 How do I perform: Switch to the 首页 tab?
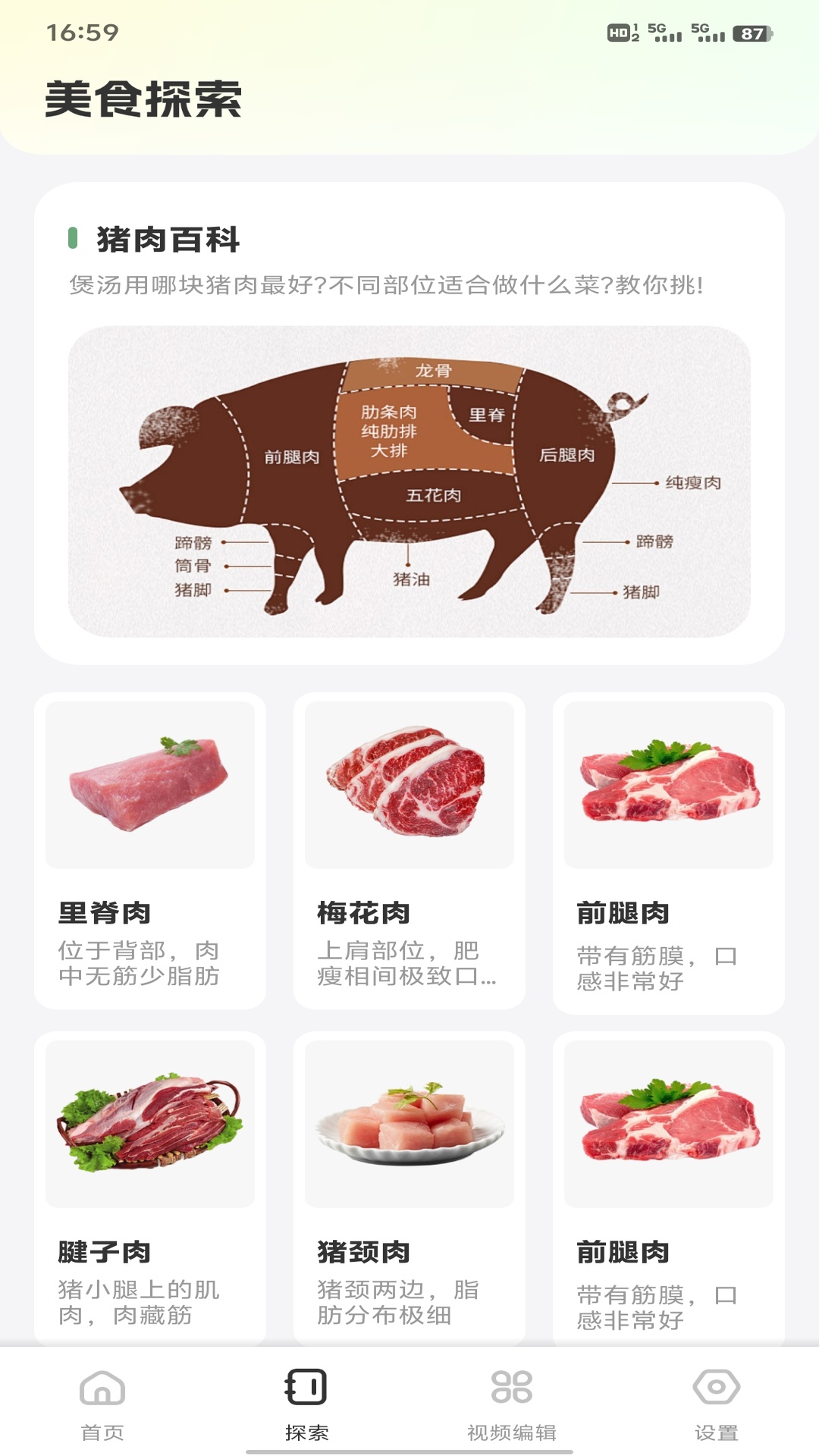click(102, 1404)
